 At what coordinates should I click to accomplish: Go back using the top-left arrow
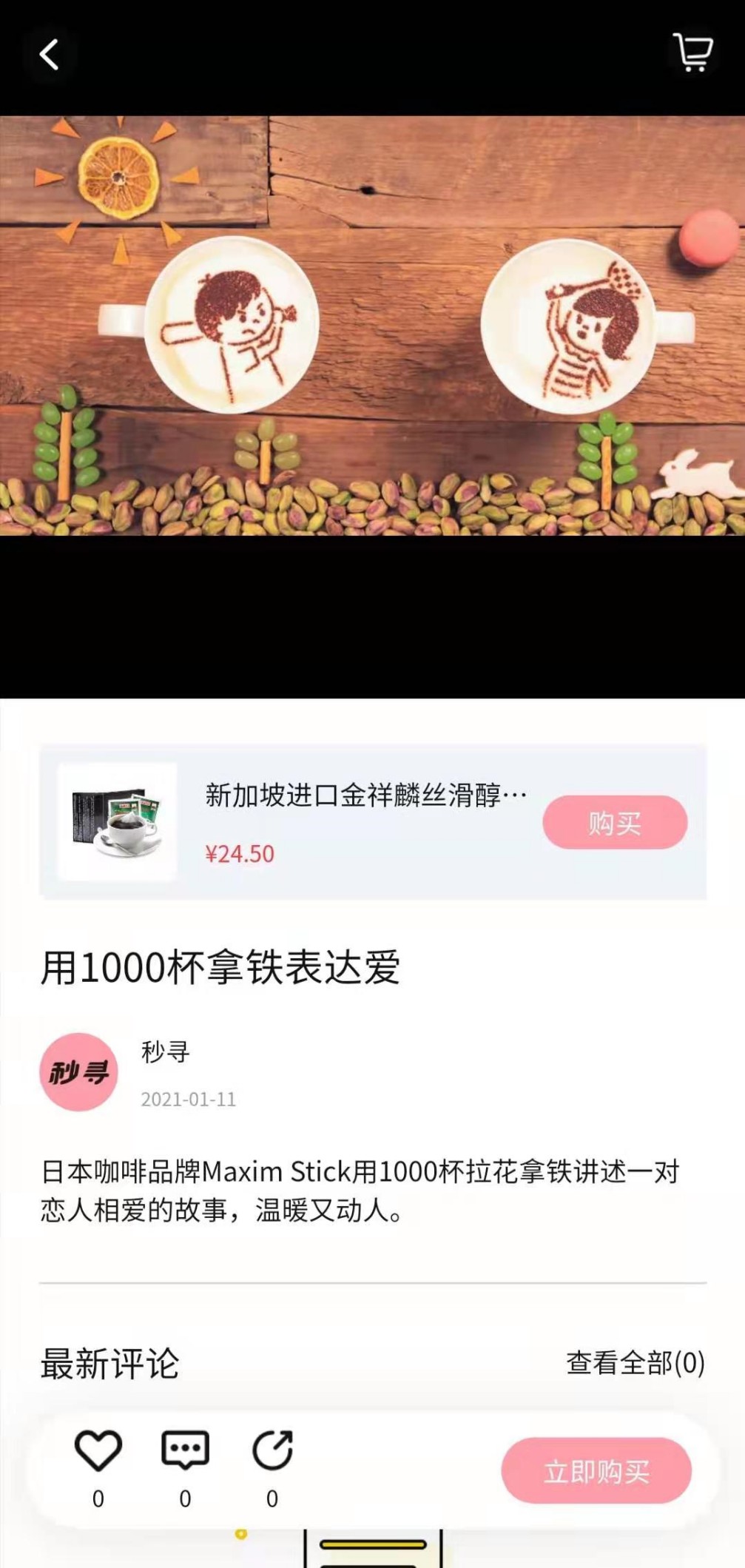click(x=49, y=55)
